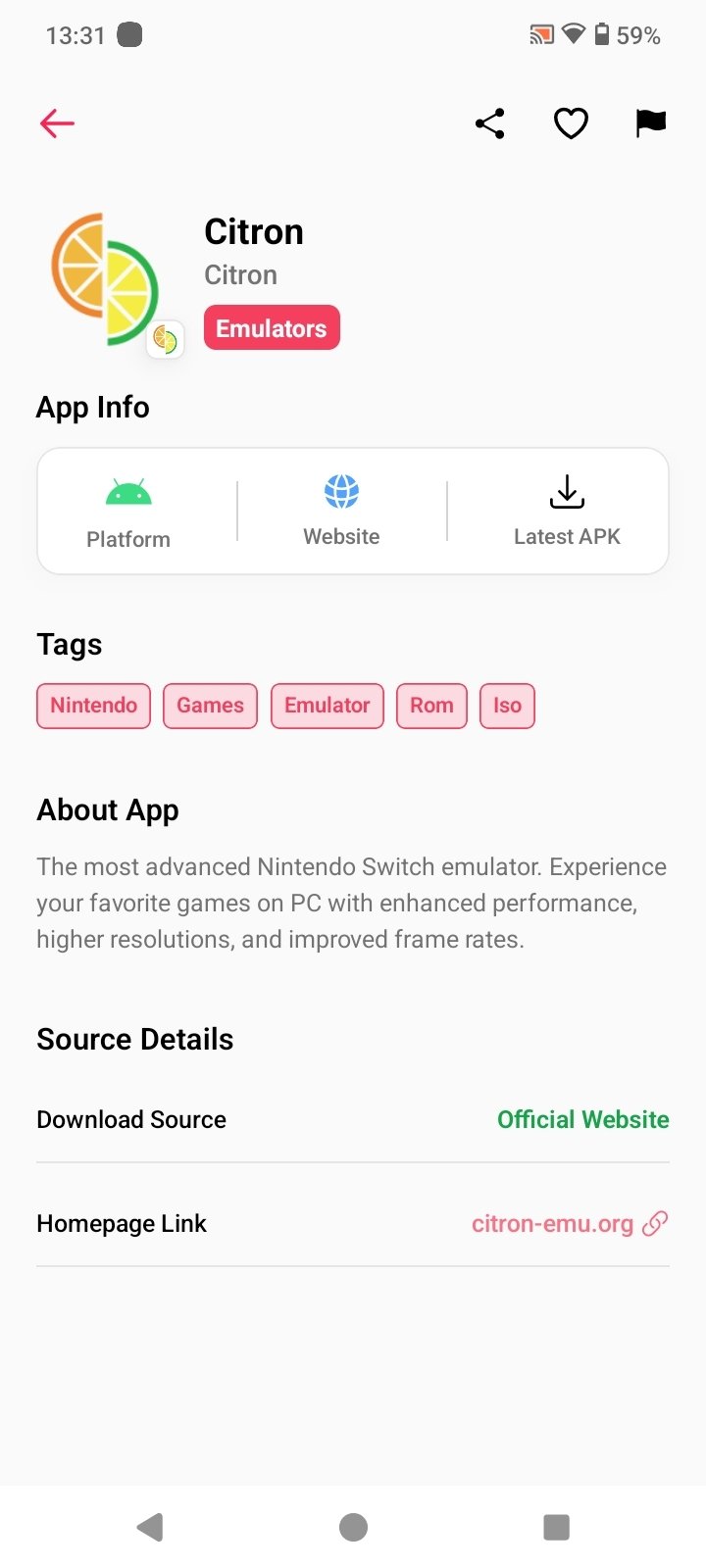Tap the Iso tag

click(507, 706)
